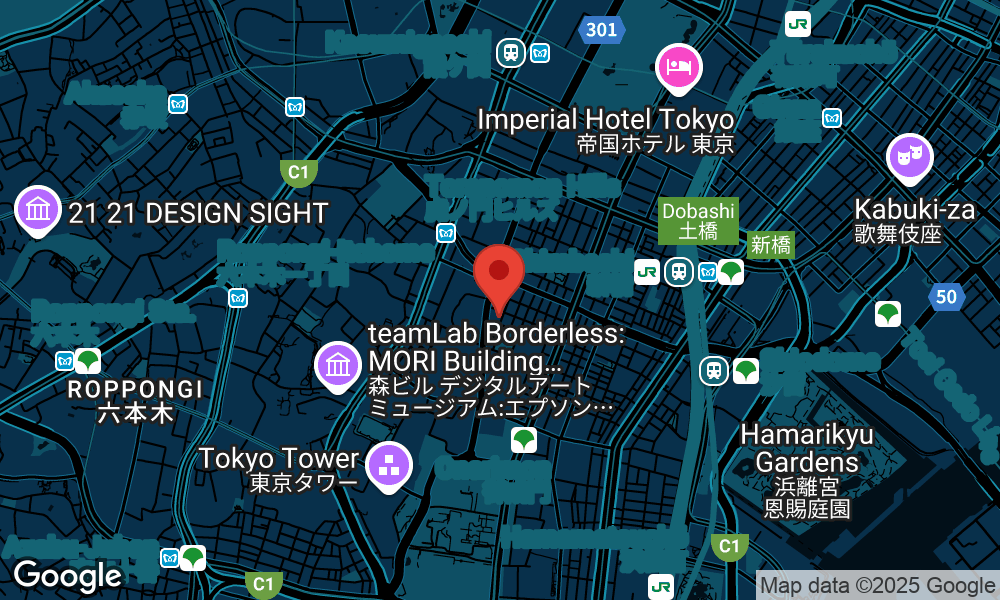
Task: Open the 21 21 DESIGN SIGHT museum marker
Action: click(39, 210)
